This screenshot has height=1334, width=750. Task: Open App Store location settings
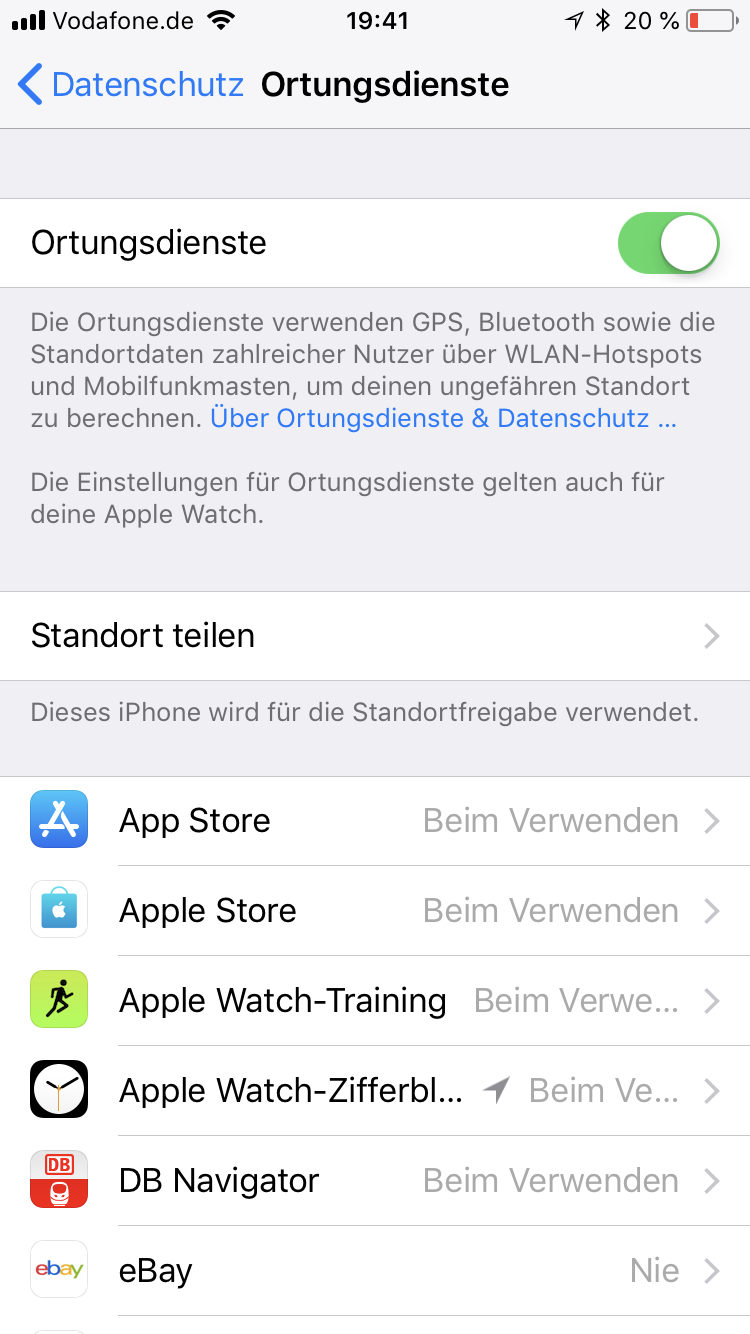click(375, 821)
